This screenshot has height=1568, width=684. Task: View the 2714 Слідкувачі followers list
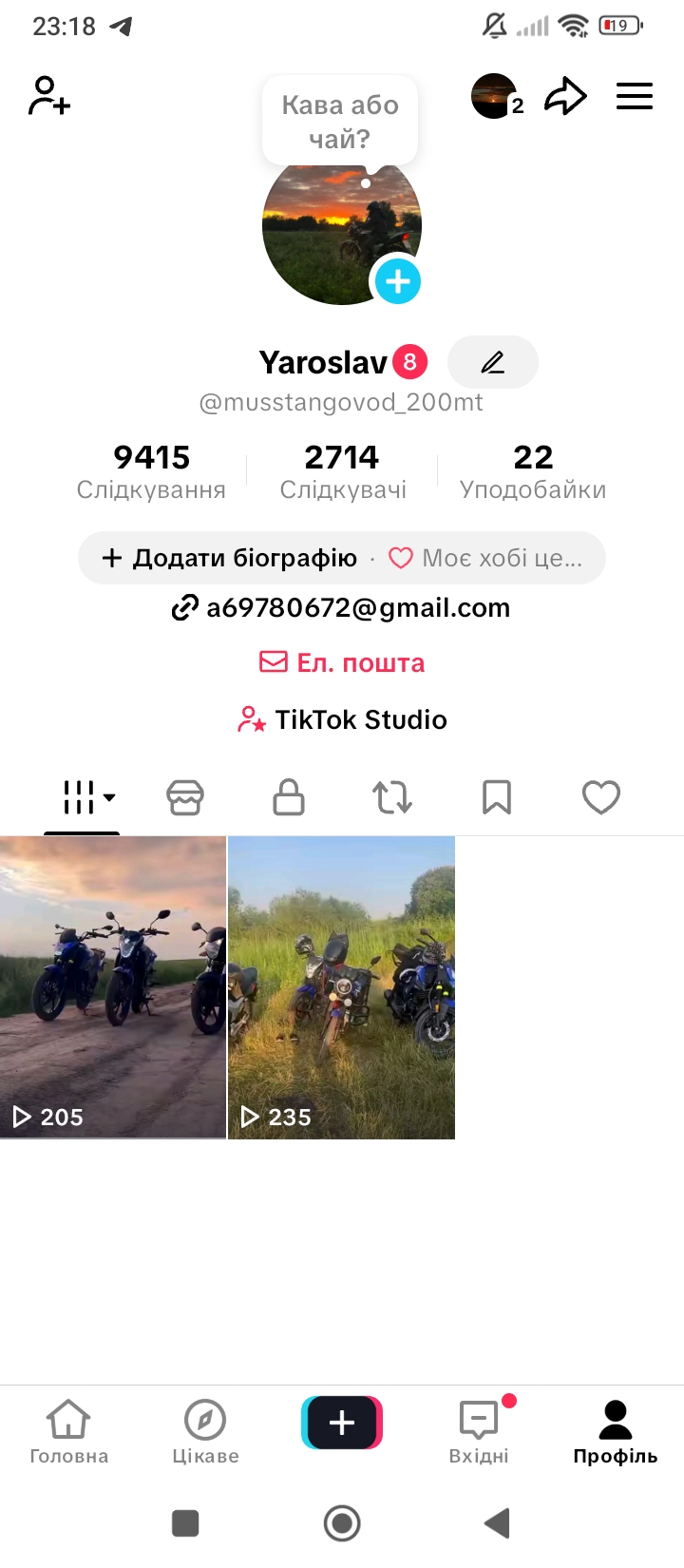(x=342, y=468)
